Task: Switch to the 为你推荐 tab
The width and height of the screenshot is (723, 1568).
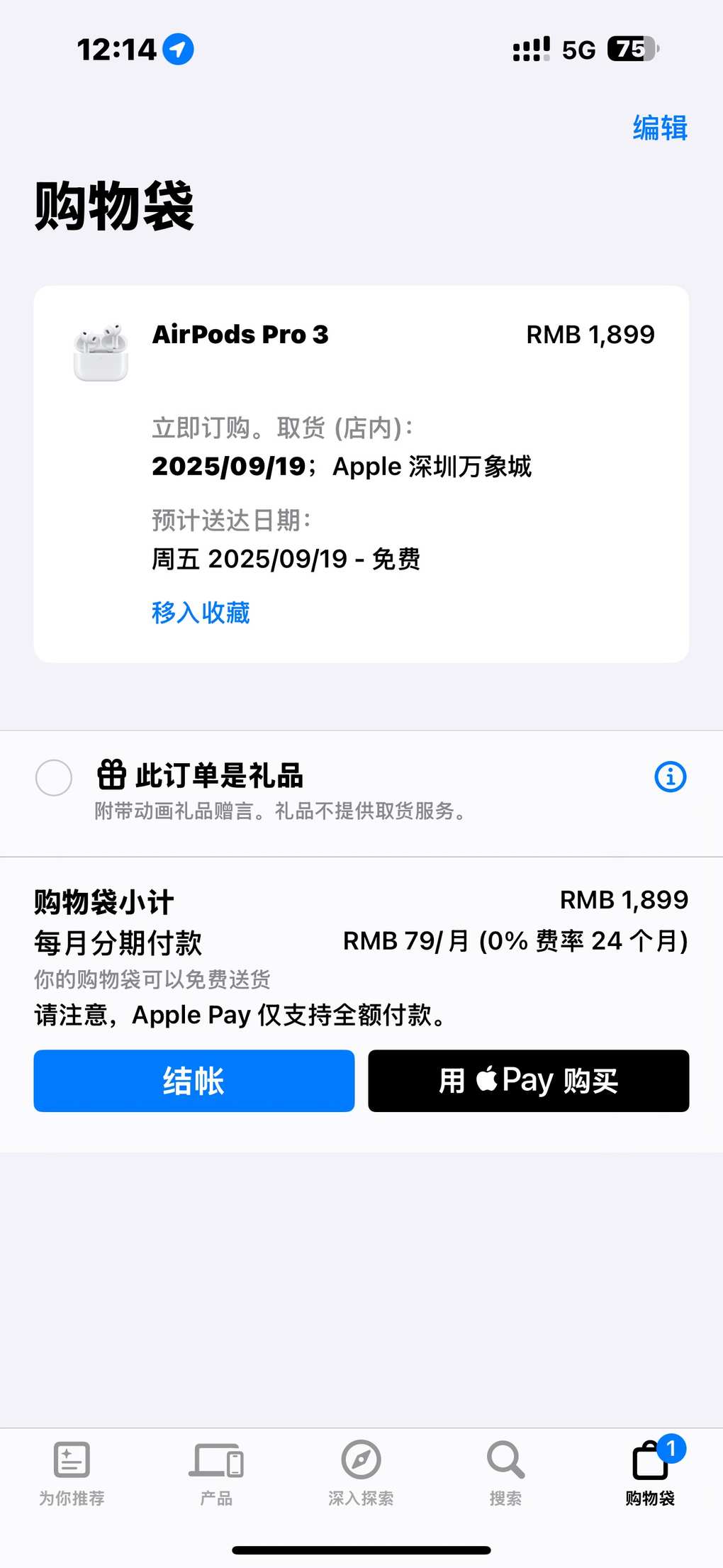Action: pyautogui.click(x=72, y=1472)
